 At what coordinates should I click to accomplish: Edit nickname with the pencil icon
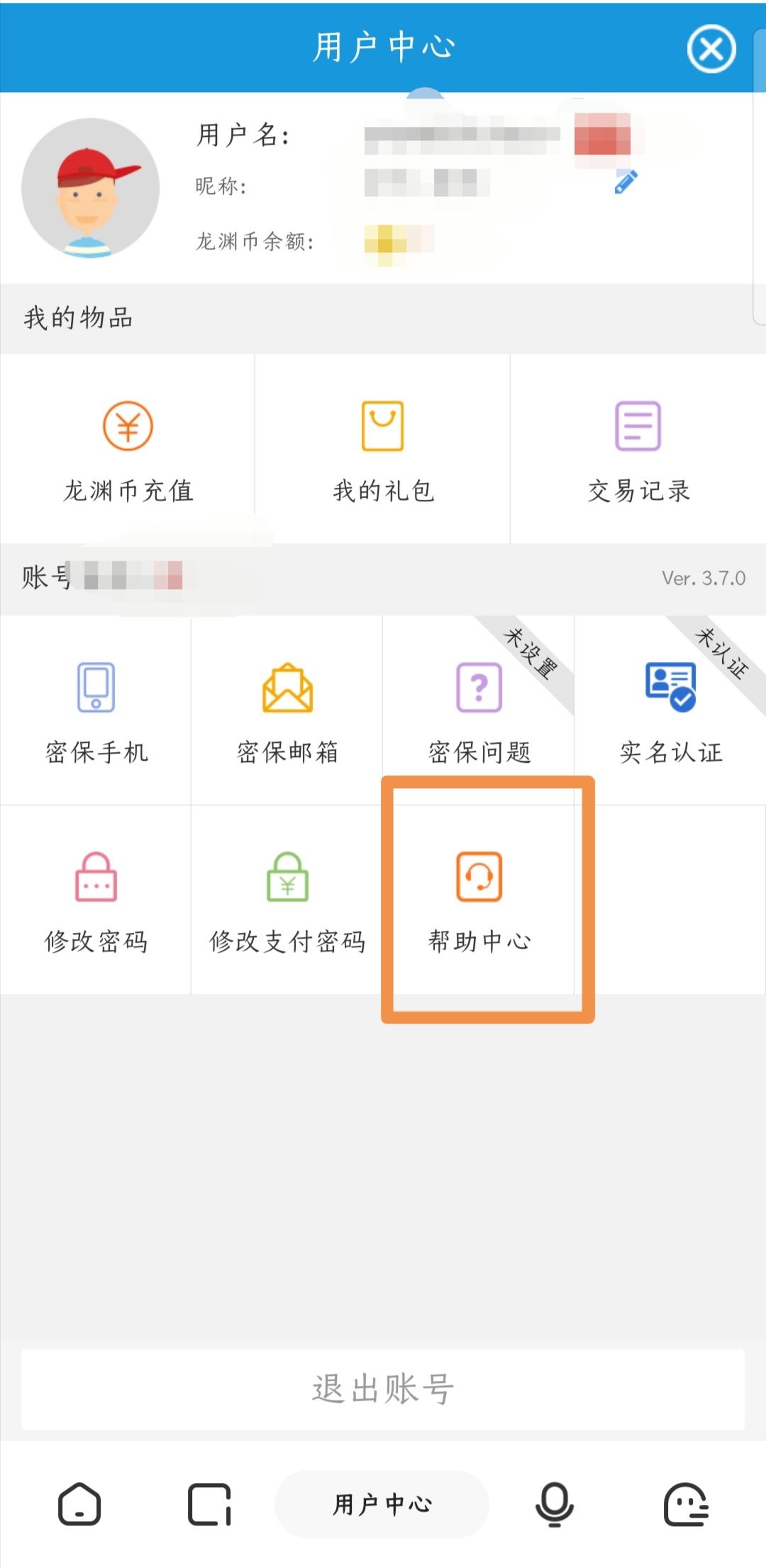tap(623, 183)
